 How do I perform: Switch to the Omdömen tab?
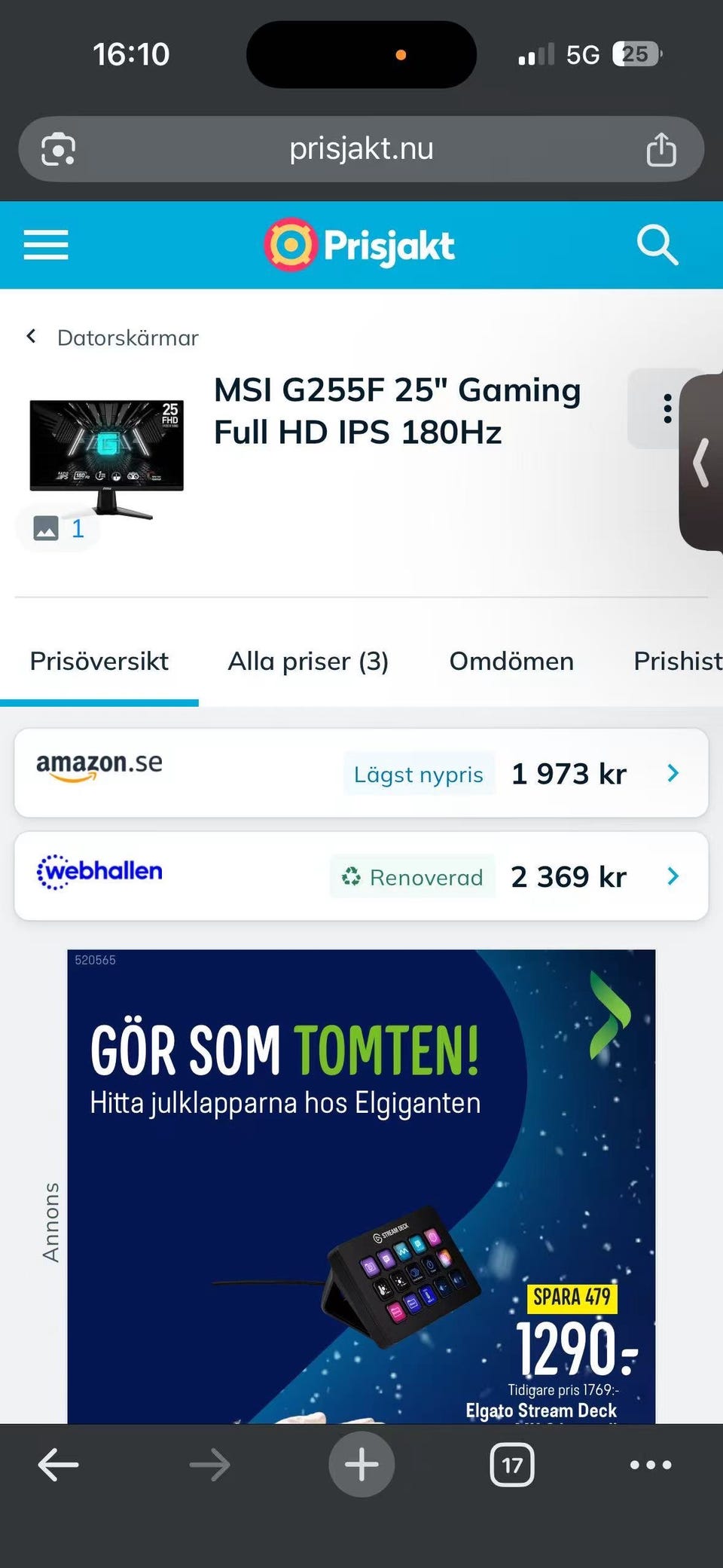(511, 661)
